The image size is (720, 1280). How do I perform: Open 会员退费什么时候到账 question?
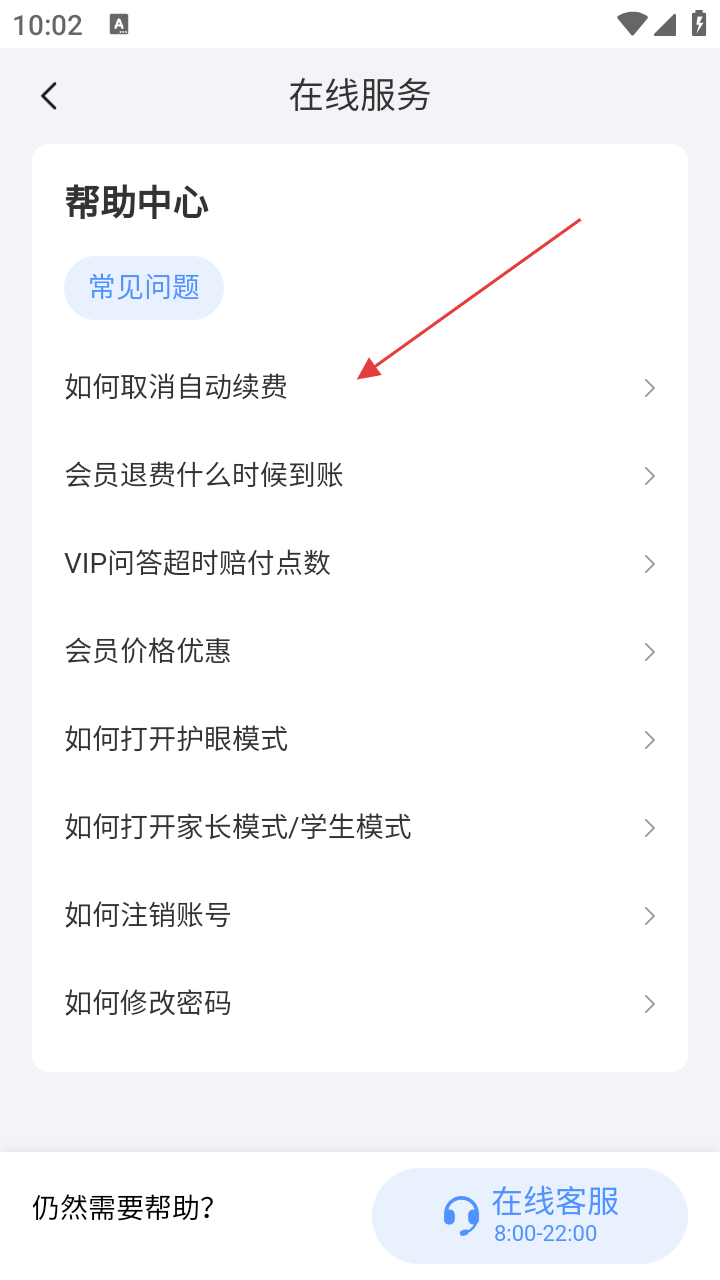[x=360, y=476]
